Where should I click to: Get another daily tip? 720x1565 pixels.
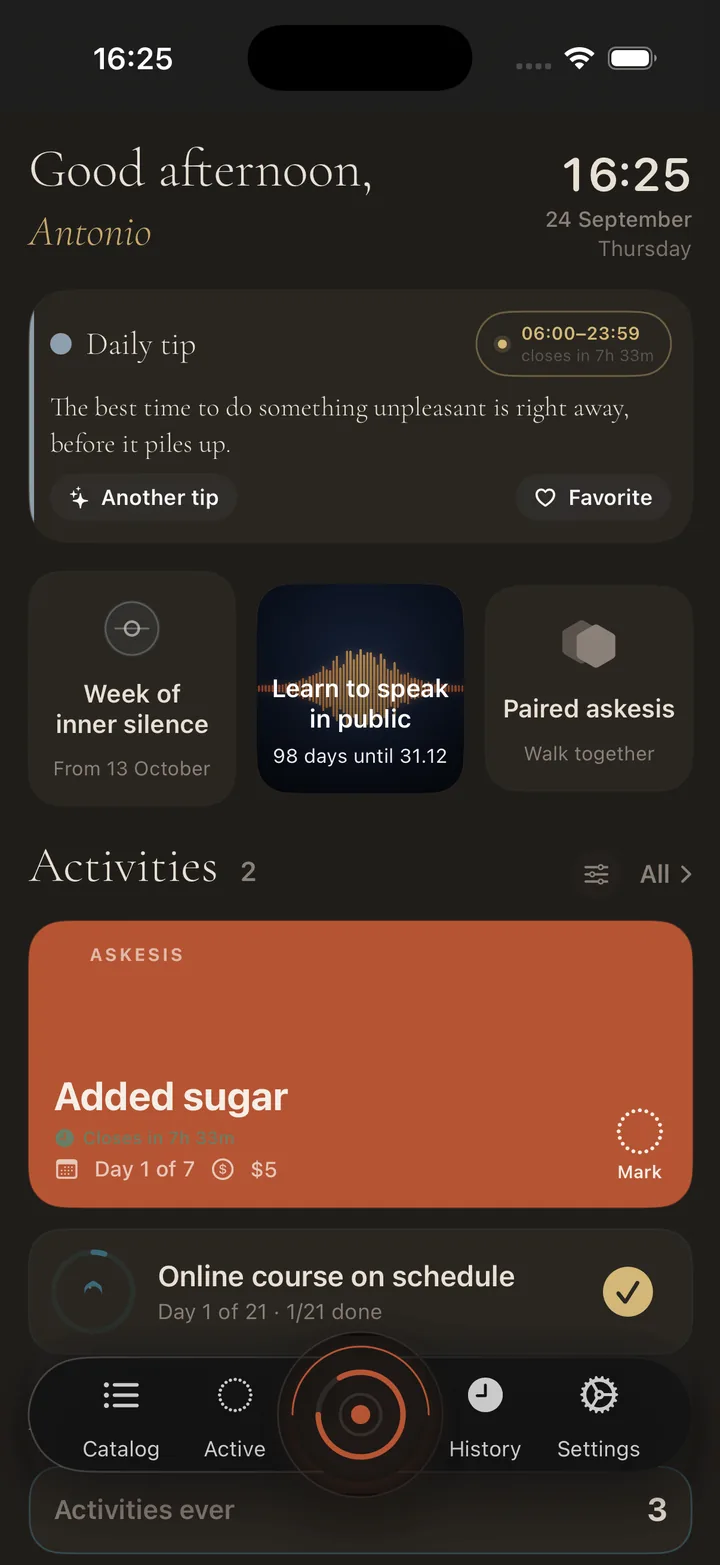(x=144, y=497)
